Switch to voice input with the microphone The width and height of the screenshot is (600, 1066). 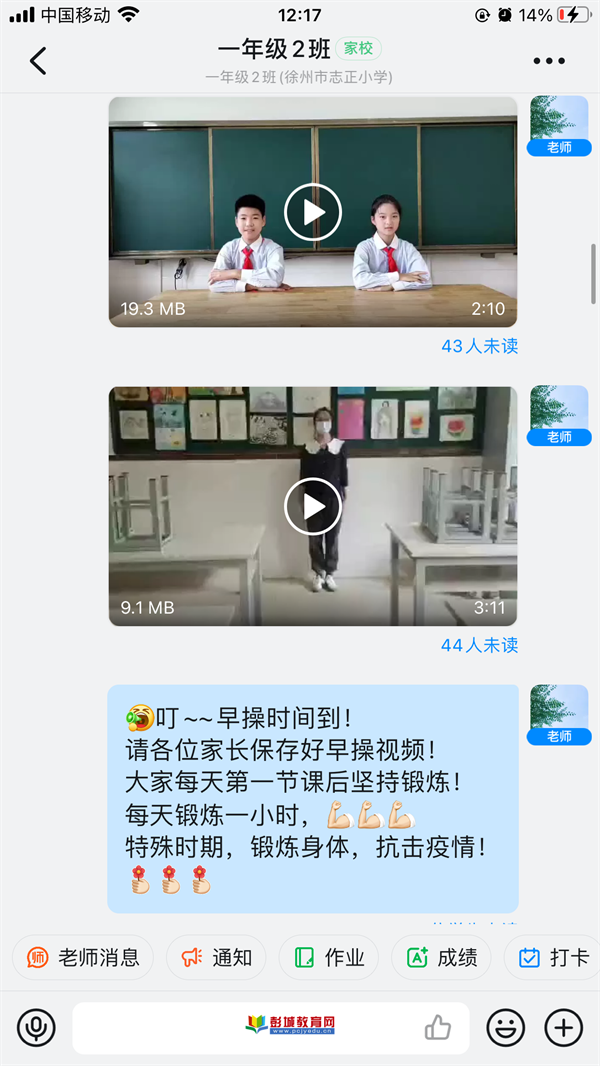tap(36, 1027)
